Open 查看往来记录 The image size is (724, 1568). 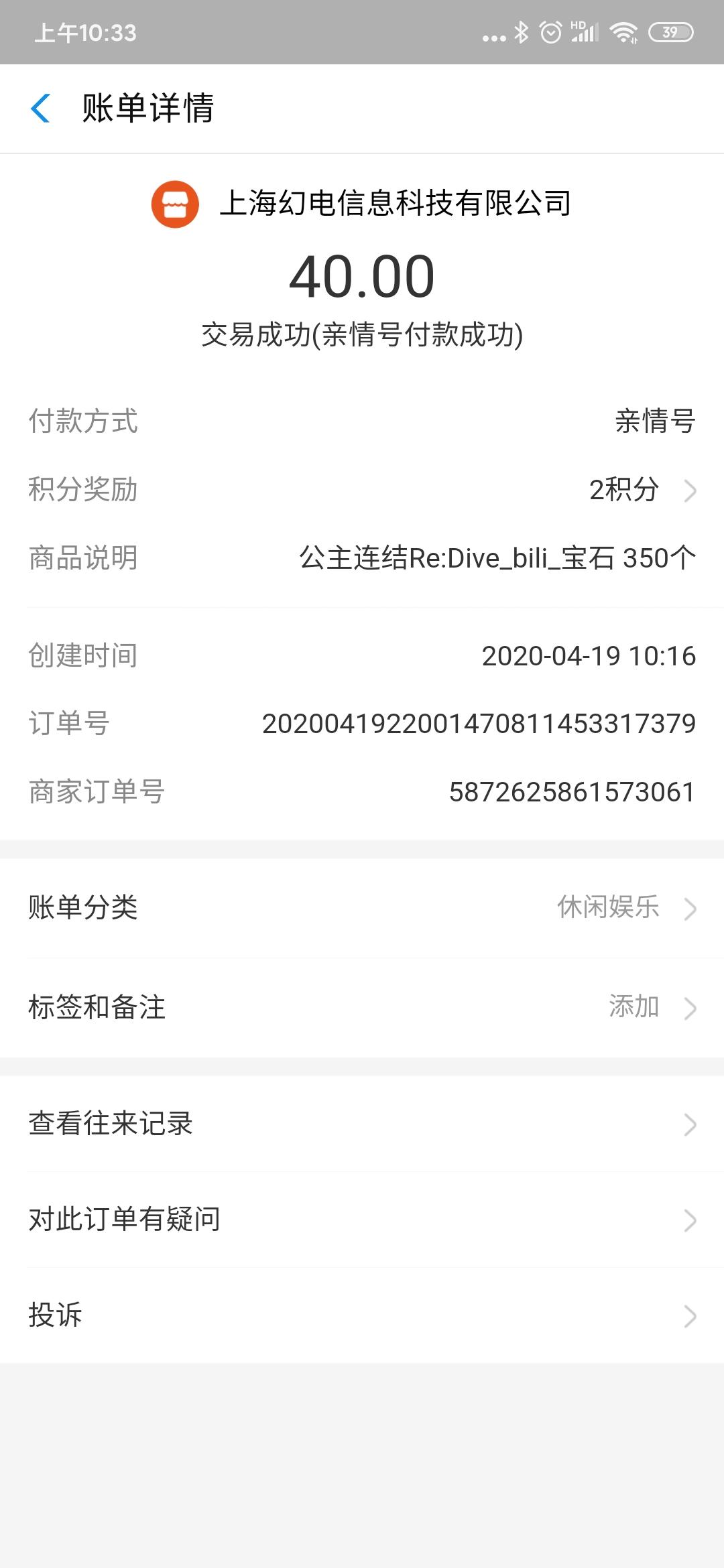tap(362, 1124)
